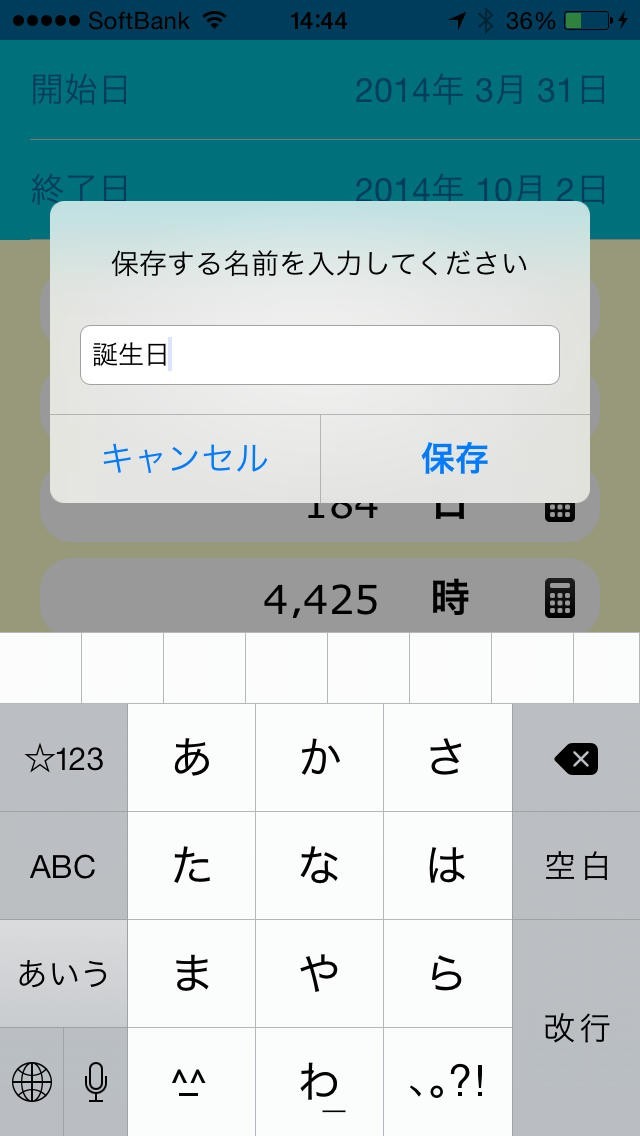Tap the 改行 return key
This screenshot has width=640, height=1136.
coord(576,1027)
